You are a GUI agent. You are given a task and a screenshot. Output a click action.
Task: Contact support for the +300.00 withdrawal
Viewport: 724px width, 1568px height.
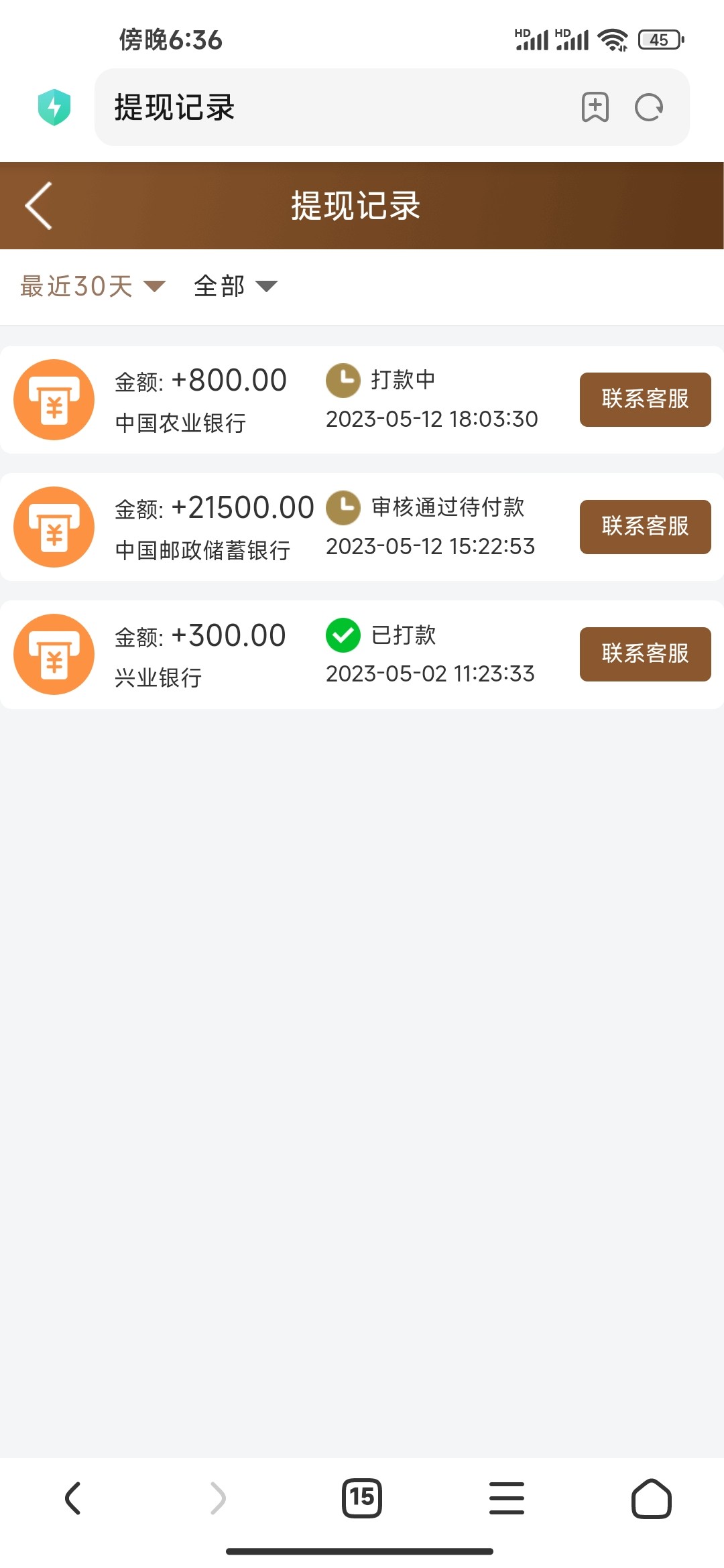(x=645, y=654)
